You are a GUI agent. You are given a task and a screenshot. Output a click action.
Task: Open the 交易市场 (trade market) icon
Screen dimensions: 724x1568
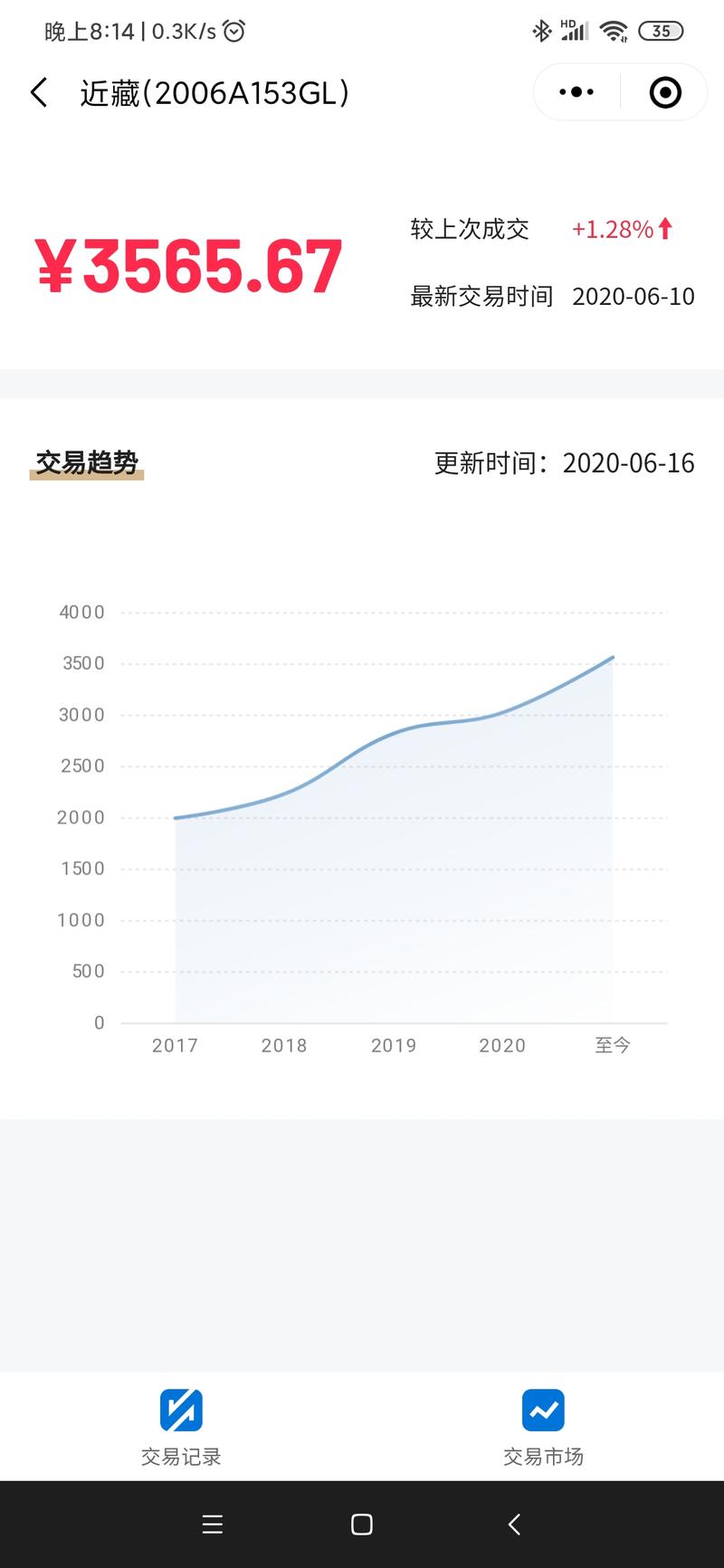click(x=542, y=1410)
